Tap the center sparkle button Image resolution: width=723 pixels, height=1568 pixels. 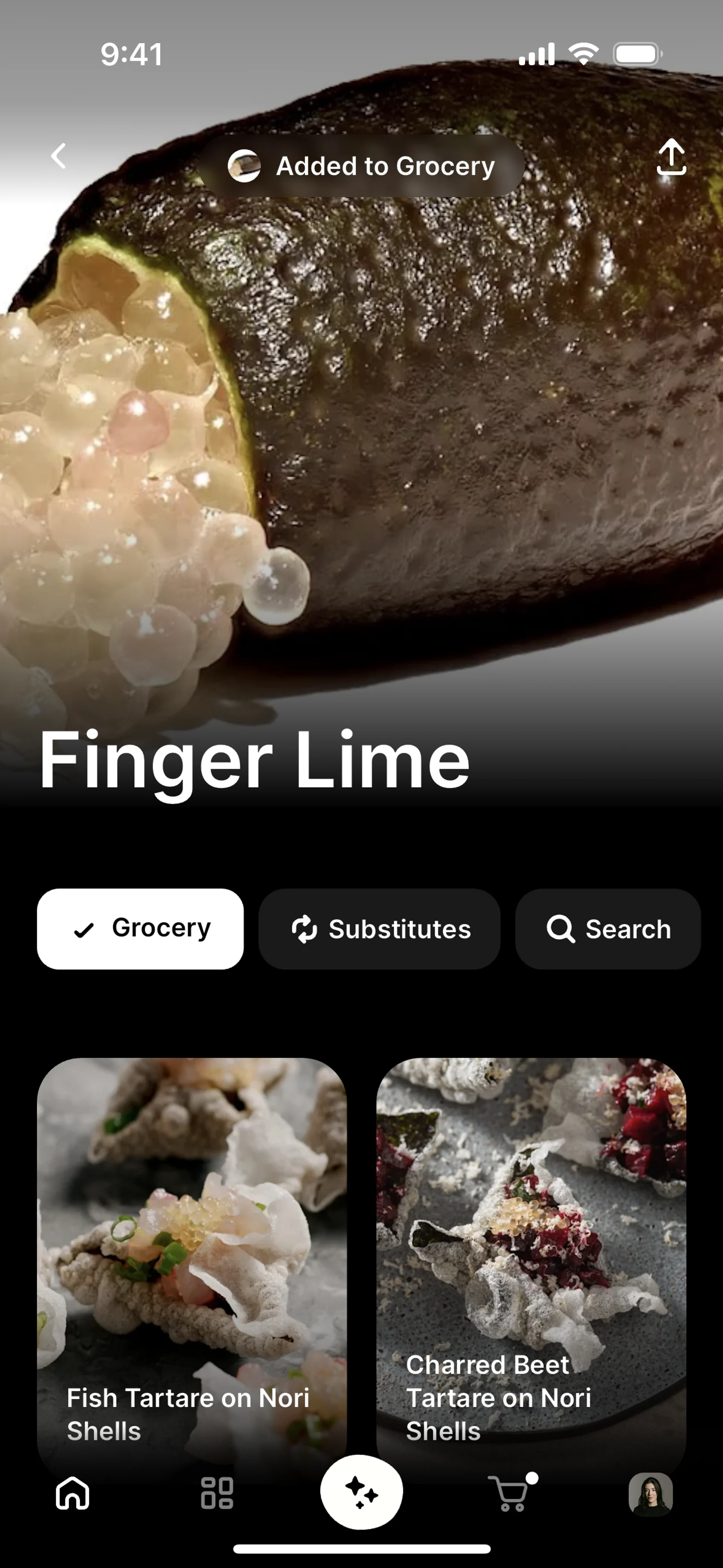coord(361,1492)
